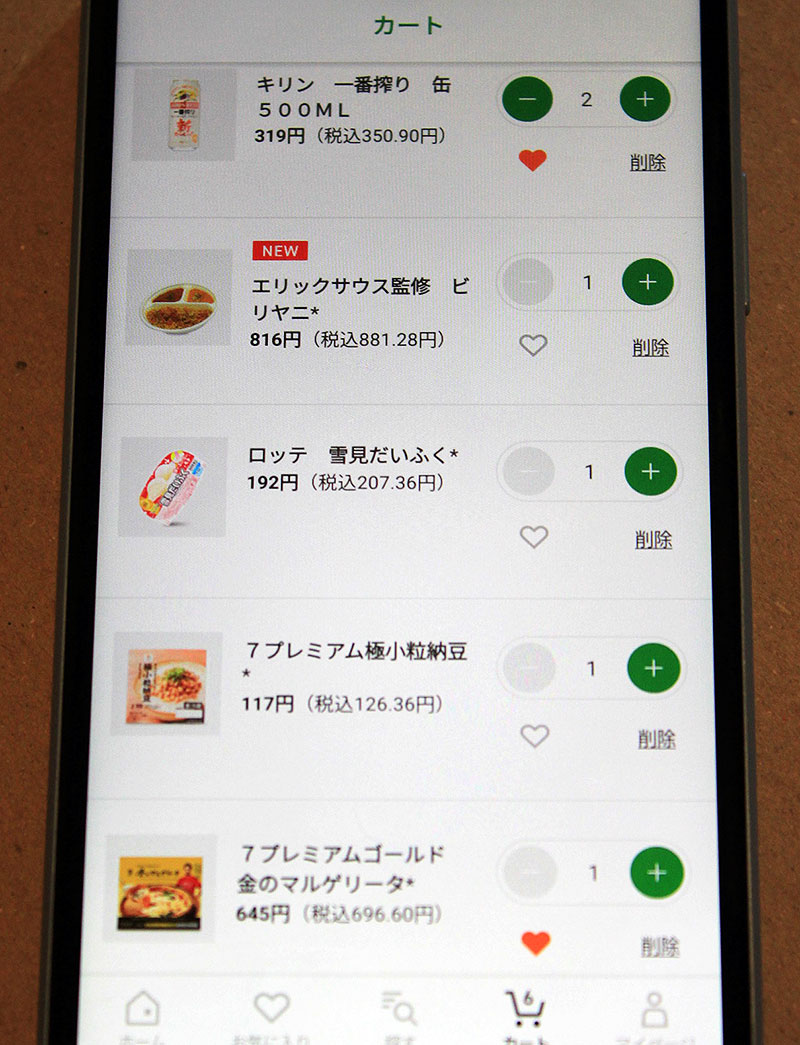
Task: Increase the quantity of 金のマルゲリータ
Action: point(656,872)
